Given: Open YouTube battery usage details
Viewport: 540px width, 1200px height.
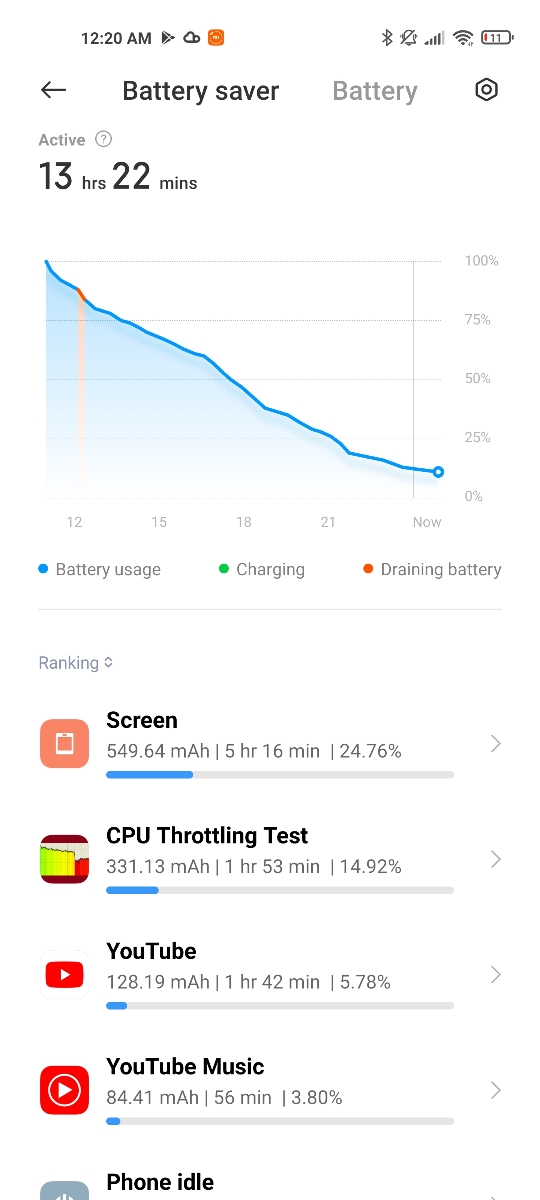Looking at the screenshot, I should click(x=270, y=975).
